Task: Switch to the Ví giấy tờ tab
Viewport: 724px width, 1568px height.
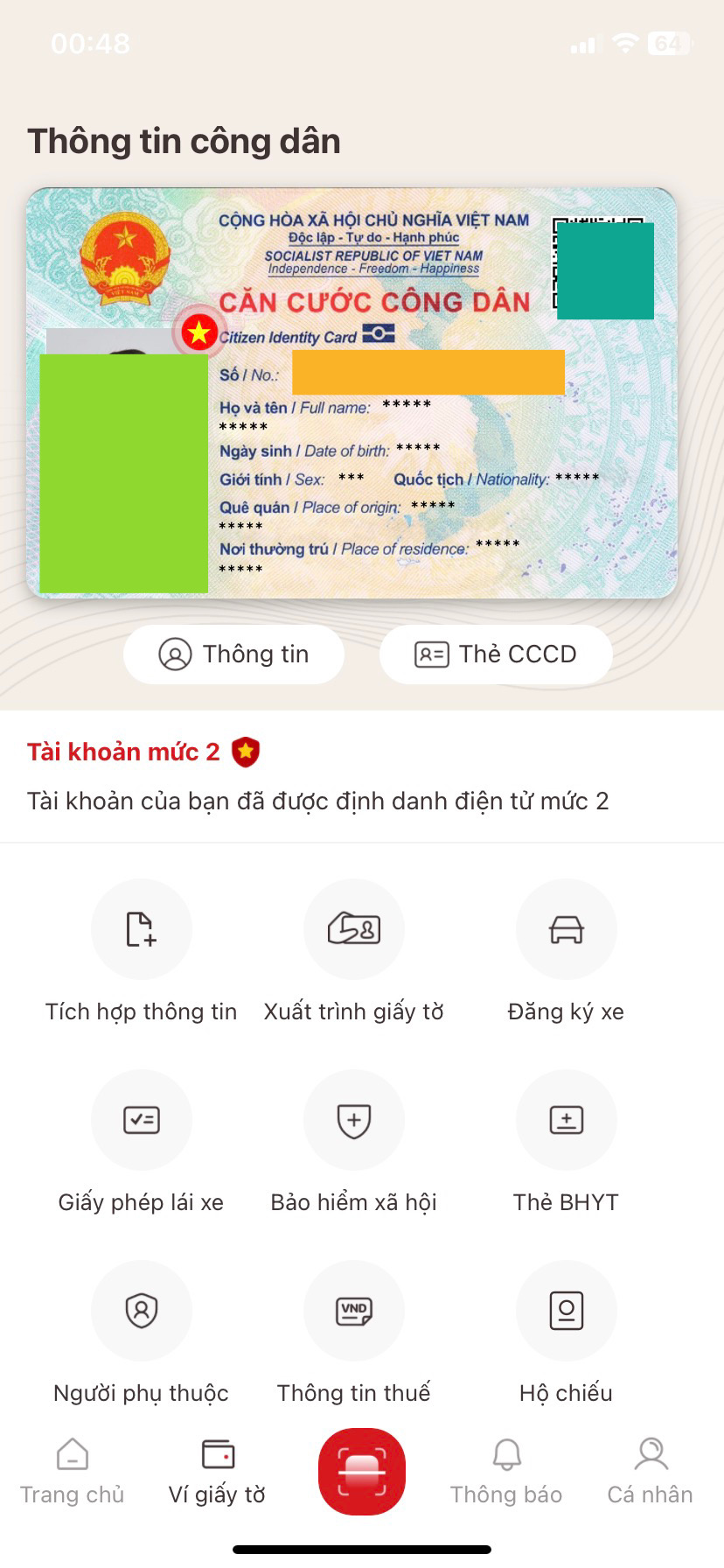Action: point(217,1472)
